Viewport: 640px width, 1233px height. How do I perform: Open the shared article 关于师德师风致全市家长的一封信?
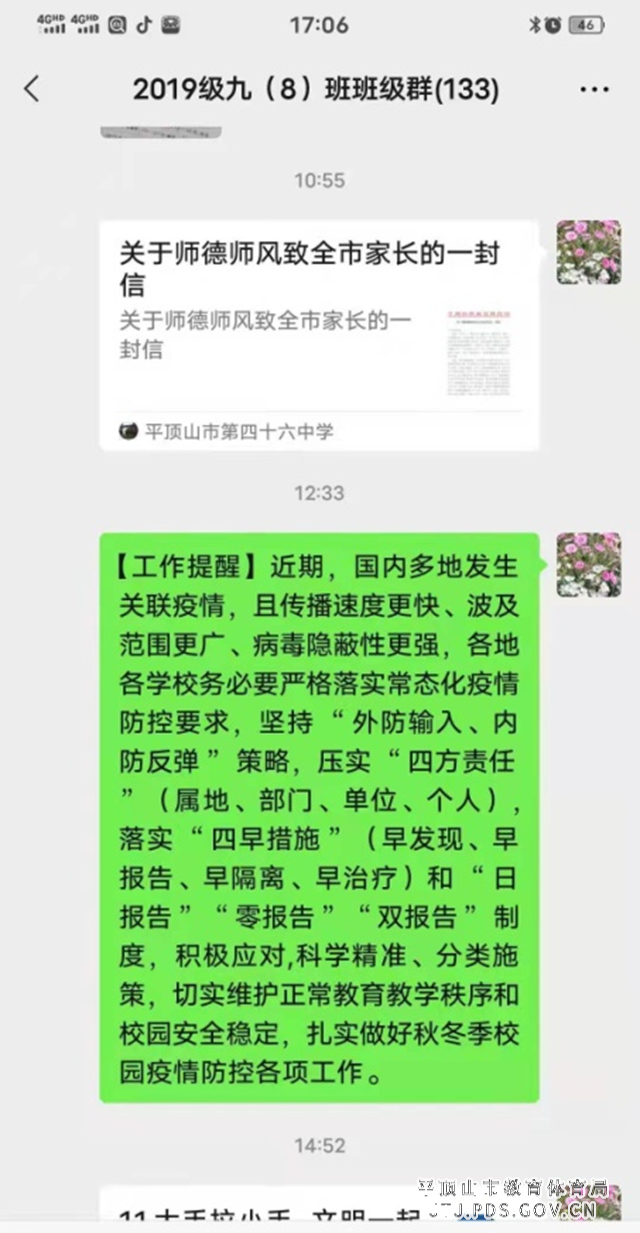[x=319, y=334]
